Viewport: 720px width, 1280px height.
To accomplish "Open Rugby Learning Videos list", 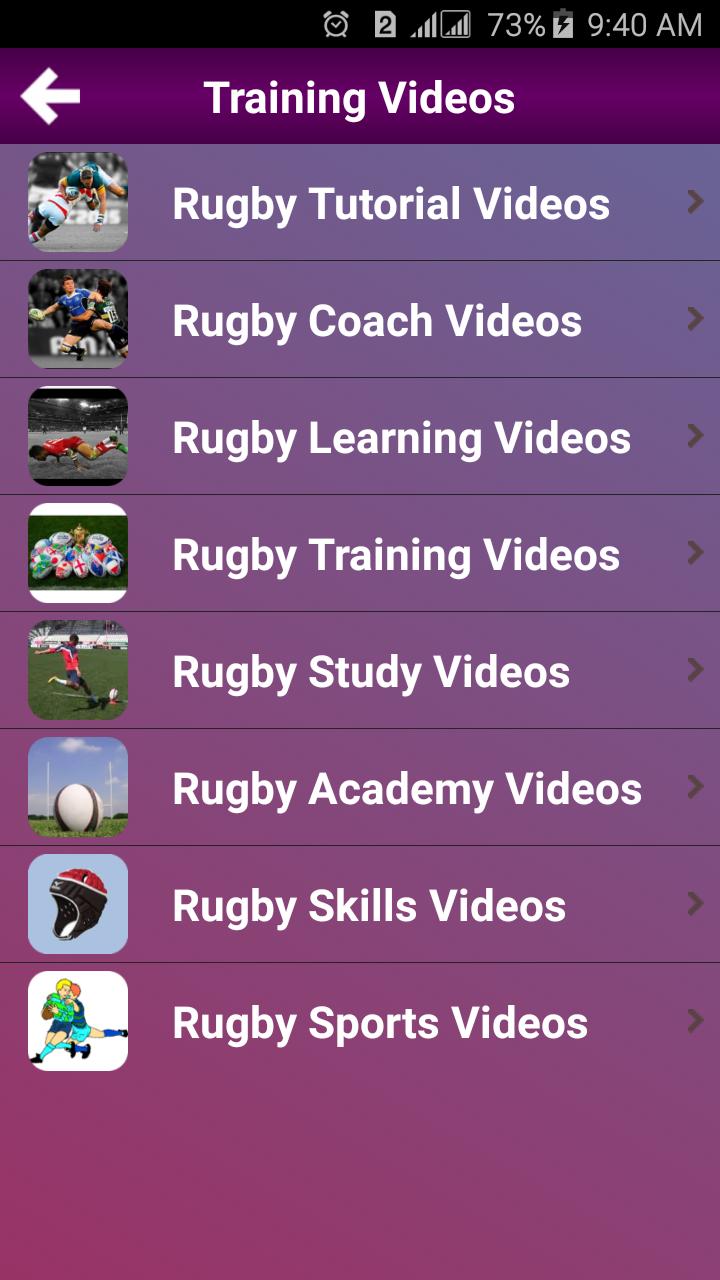I will tap(400, 438).
